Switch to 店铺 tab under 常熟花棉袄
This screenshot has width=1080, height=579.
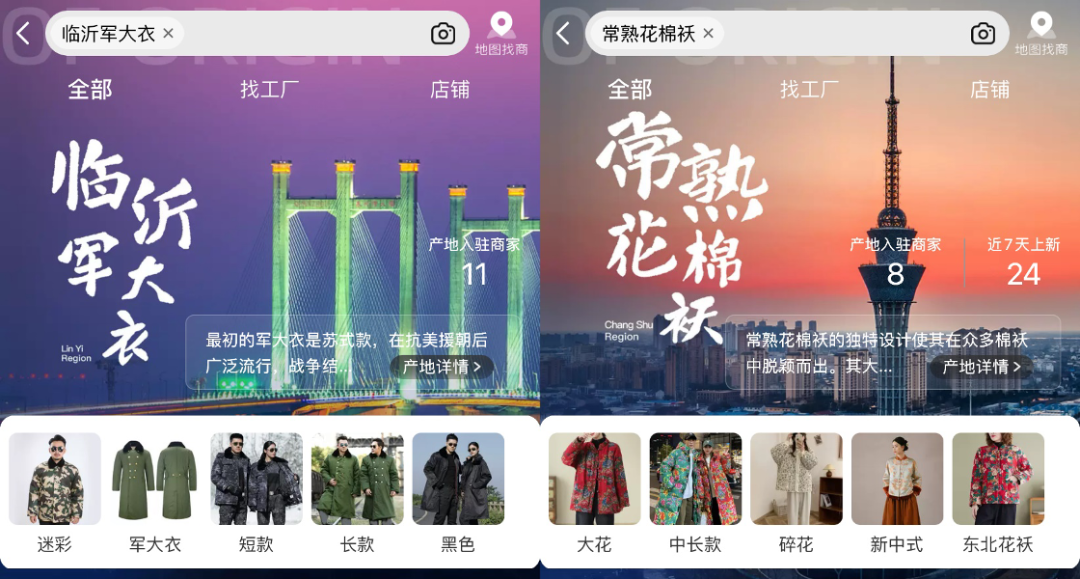coord(989,90)
